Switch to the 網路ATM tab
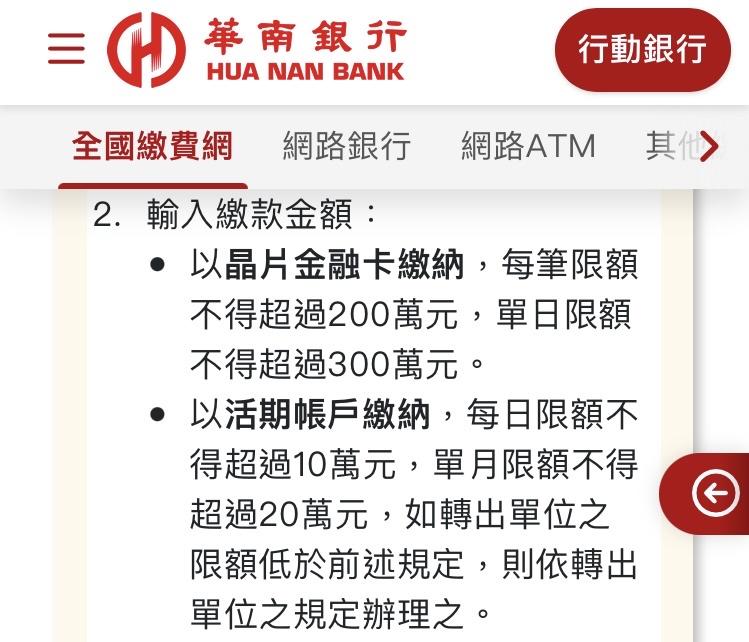749x642 pixels. pyautogui.click(x=528, y=146)
